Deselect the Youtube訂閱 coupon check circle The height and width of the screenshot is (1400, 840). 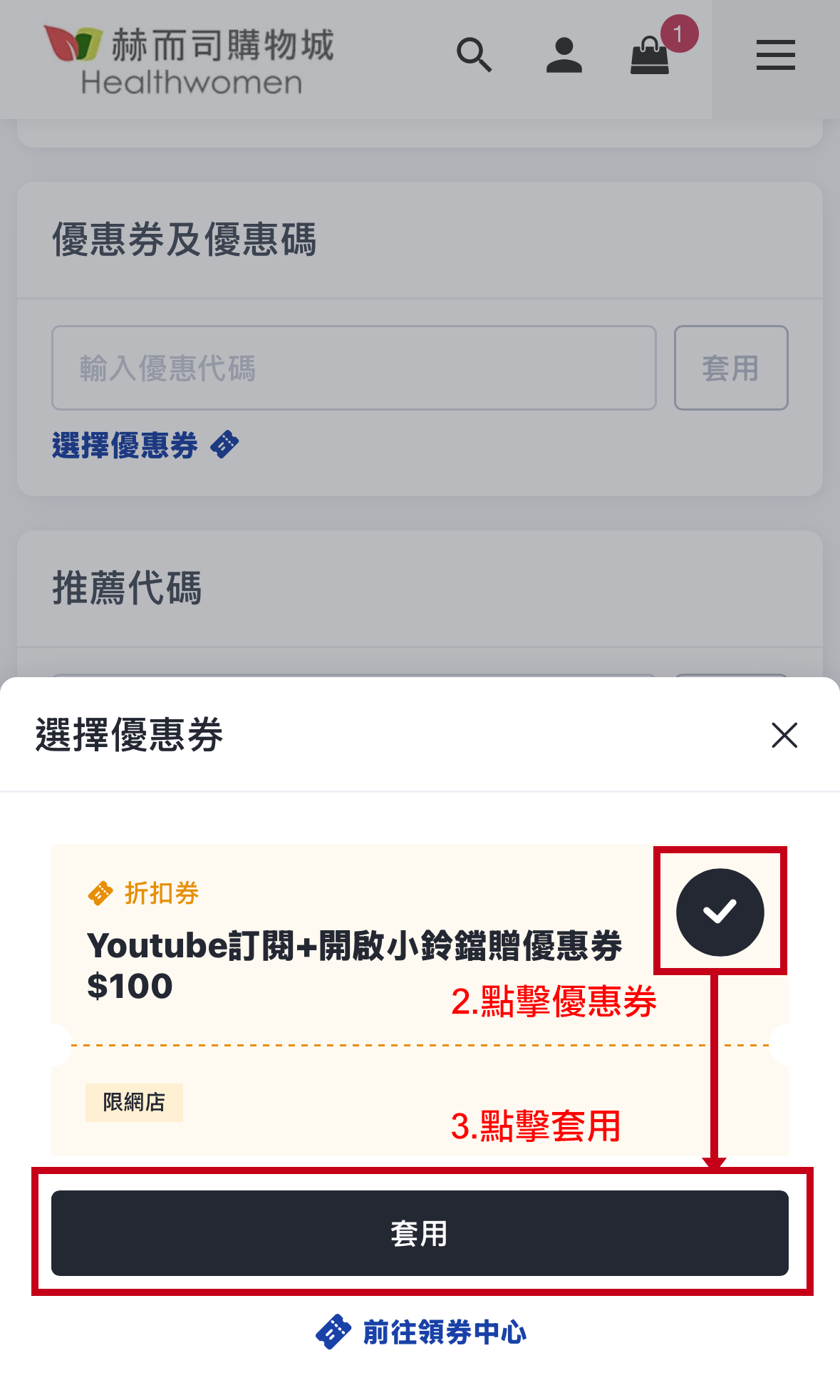(x=719, y=912)
